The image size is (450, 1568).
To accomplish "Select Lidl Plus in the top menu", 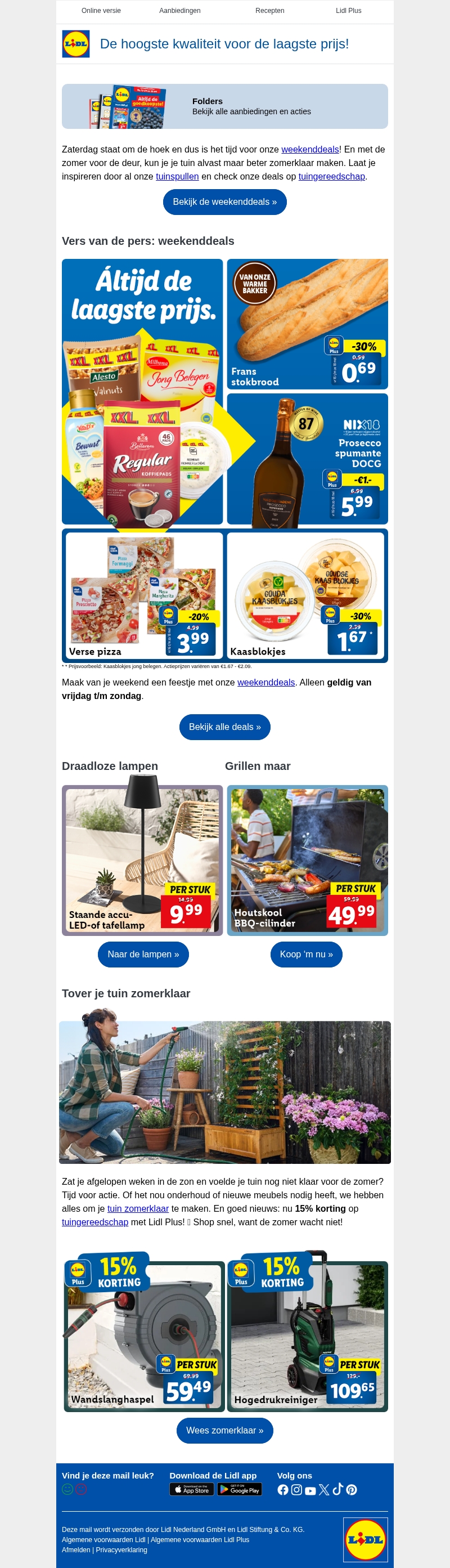I will pyautogui.click(x=348, y=11).
